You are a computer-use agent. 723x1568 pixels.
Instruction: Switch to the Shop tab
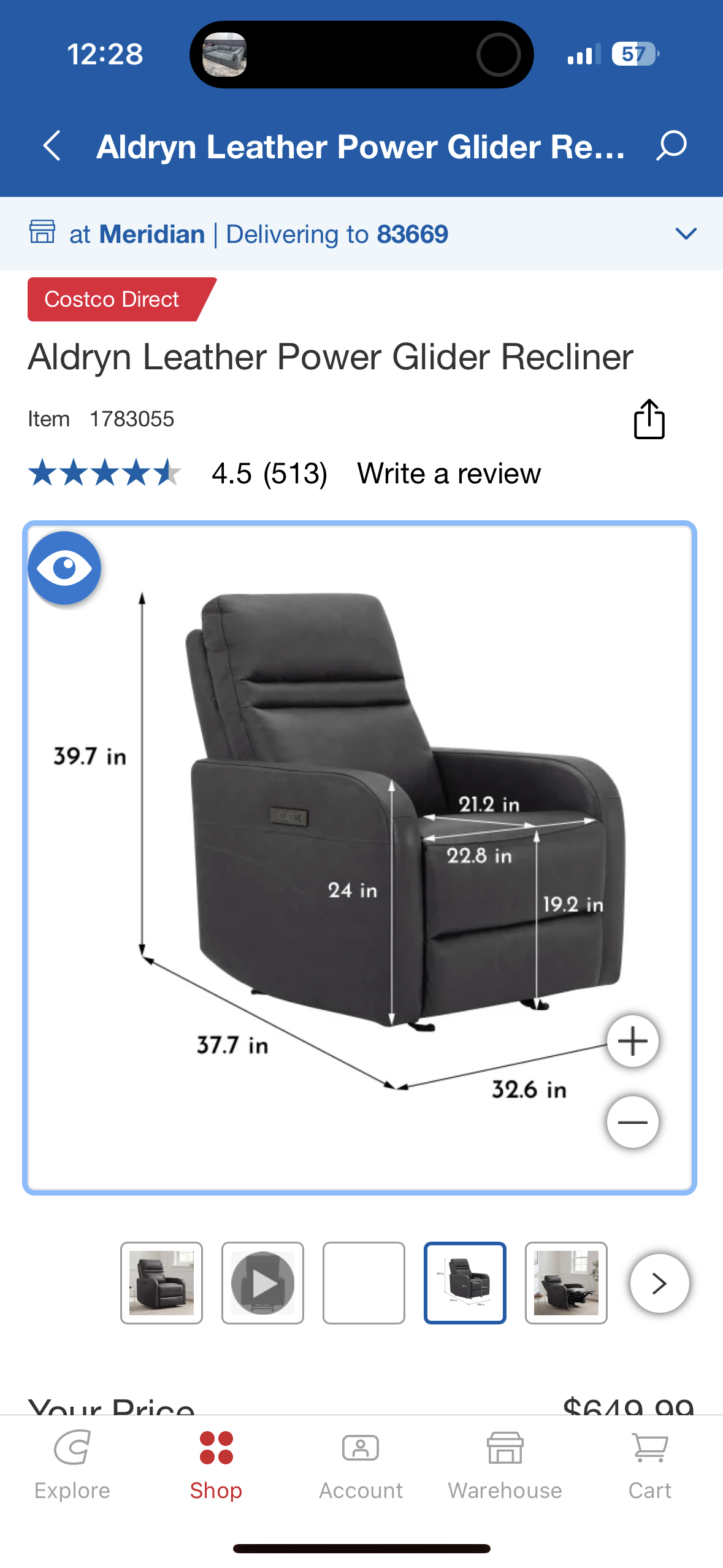pos(216,1465)
